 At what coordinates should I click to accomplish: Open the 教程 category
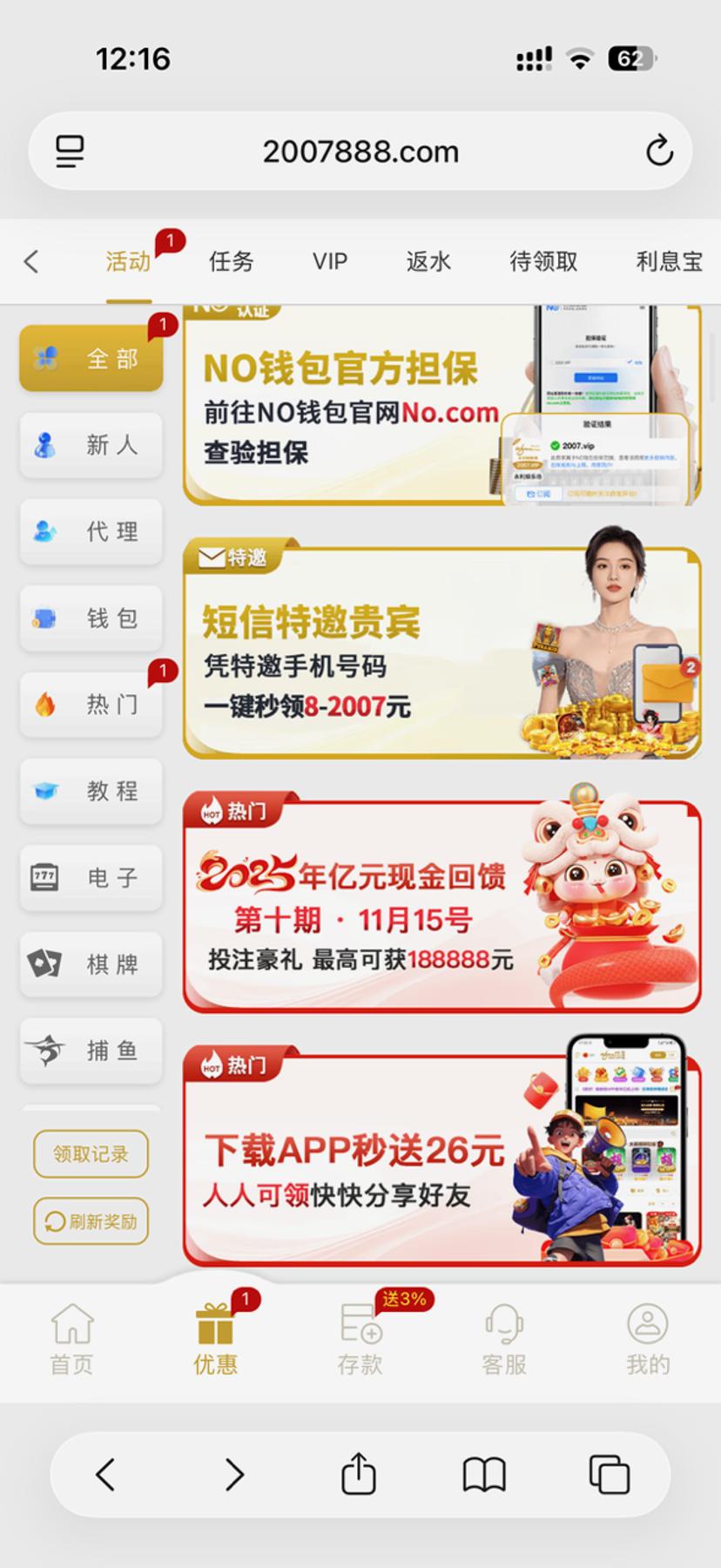click(x=91, y=791)
